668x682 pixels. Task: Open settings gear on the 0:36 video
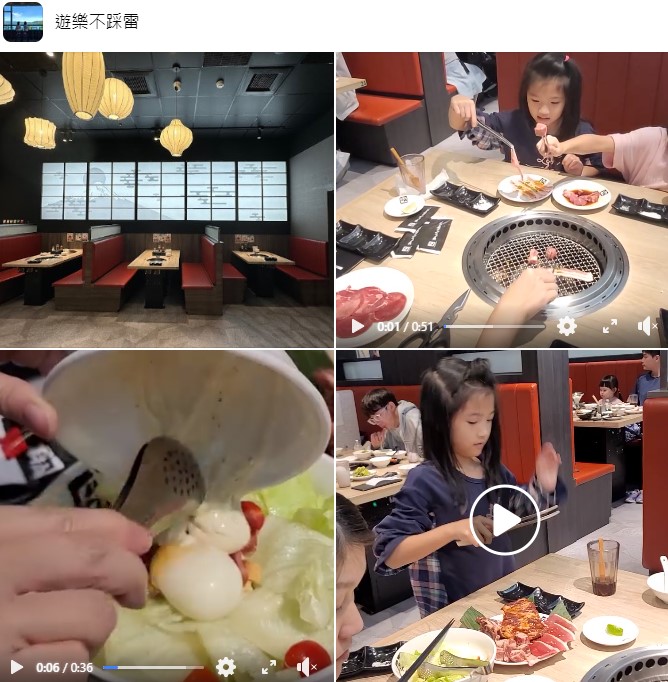point(226,667)
